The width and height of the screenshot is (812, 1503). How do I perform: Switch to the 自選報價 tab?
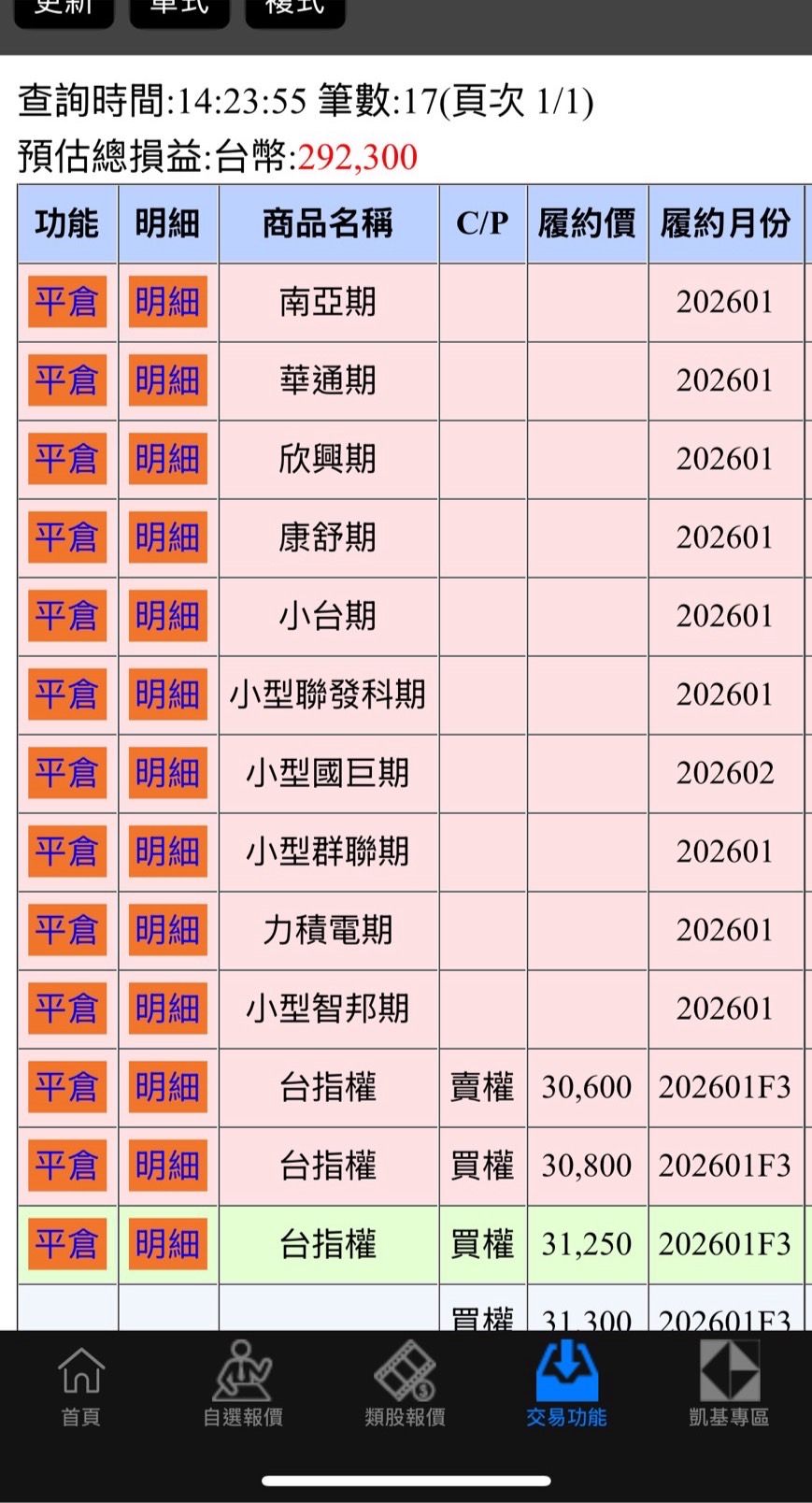(243, 1387)
